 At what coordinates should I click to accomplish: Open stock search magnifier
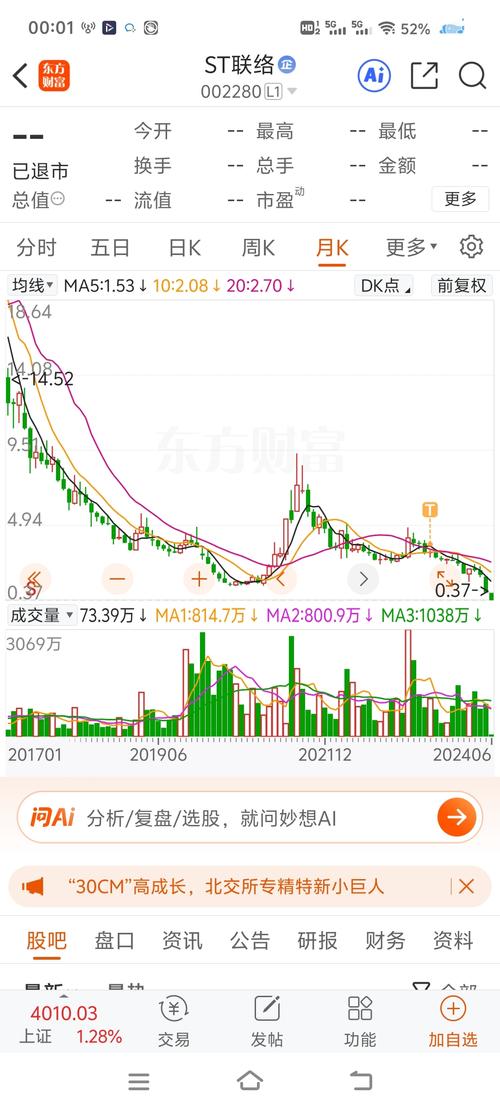(472, 75)
